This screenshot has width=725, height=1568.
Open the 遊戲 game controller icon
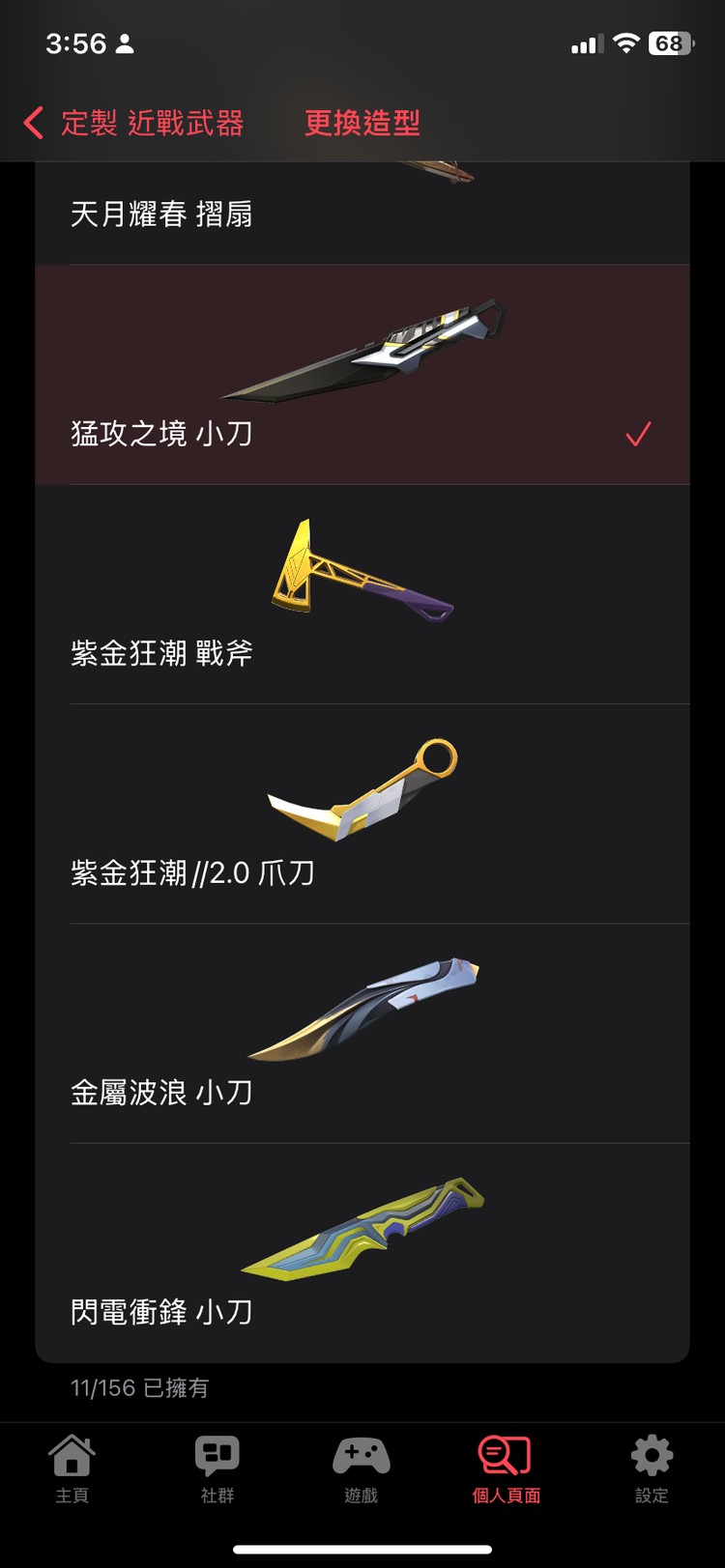(x=362, y=1452)
